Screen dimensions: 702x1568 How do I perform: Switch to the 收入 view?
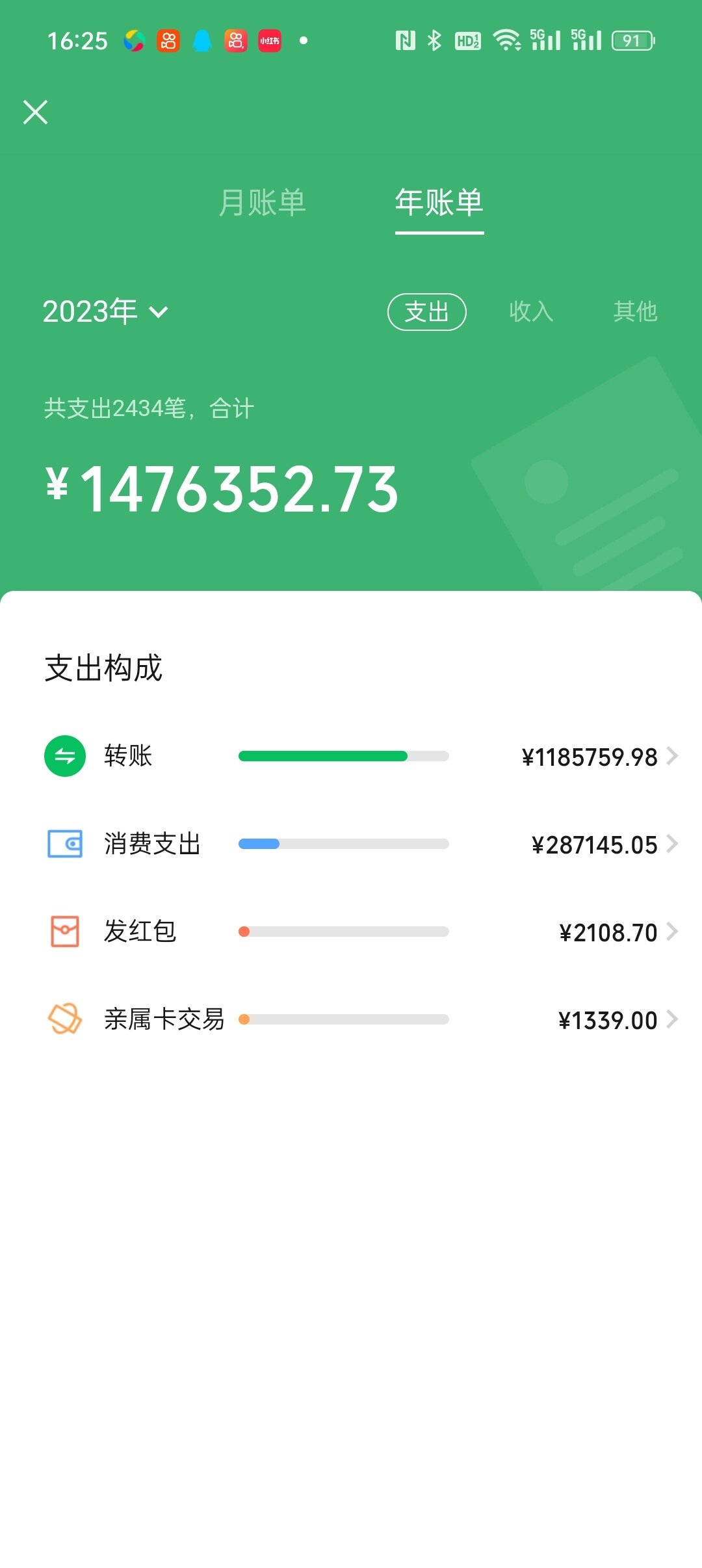pyautogui.click(x=531, y=311)
